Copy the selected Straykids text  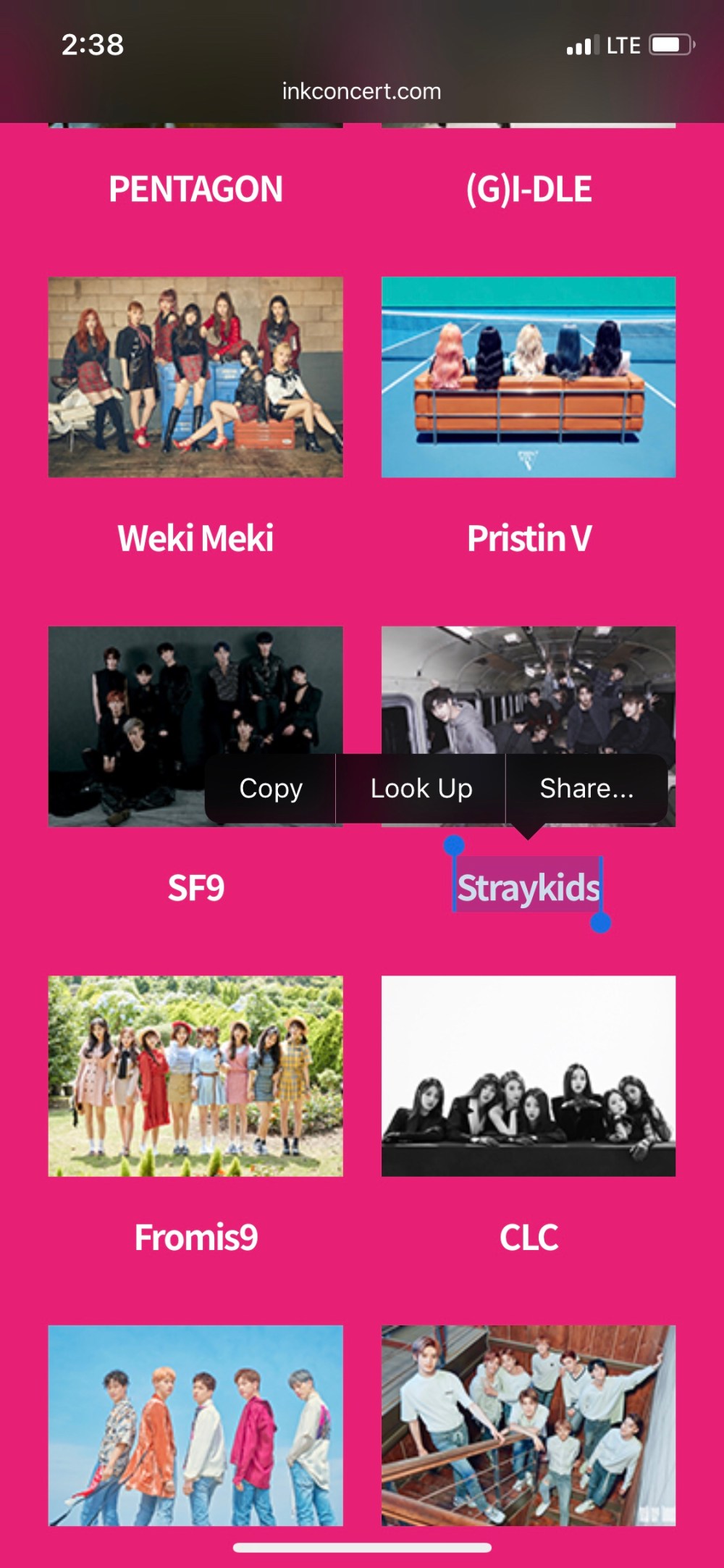click(271, 788)
